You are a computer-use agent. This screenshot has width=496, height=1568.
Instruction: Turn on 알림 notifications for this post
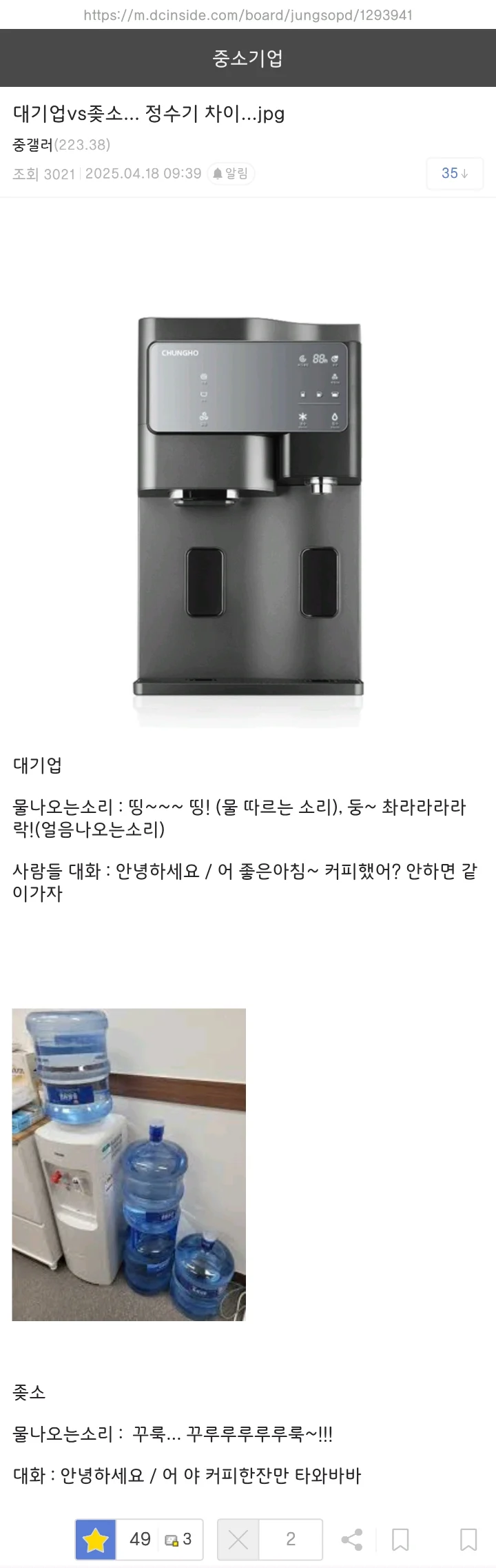tap(231, 174)
